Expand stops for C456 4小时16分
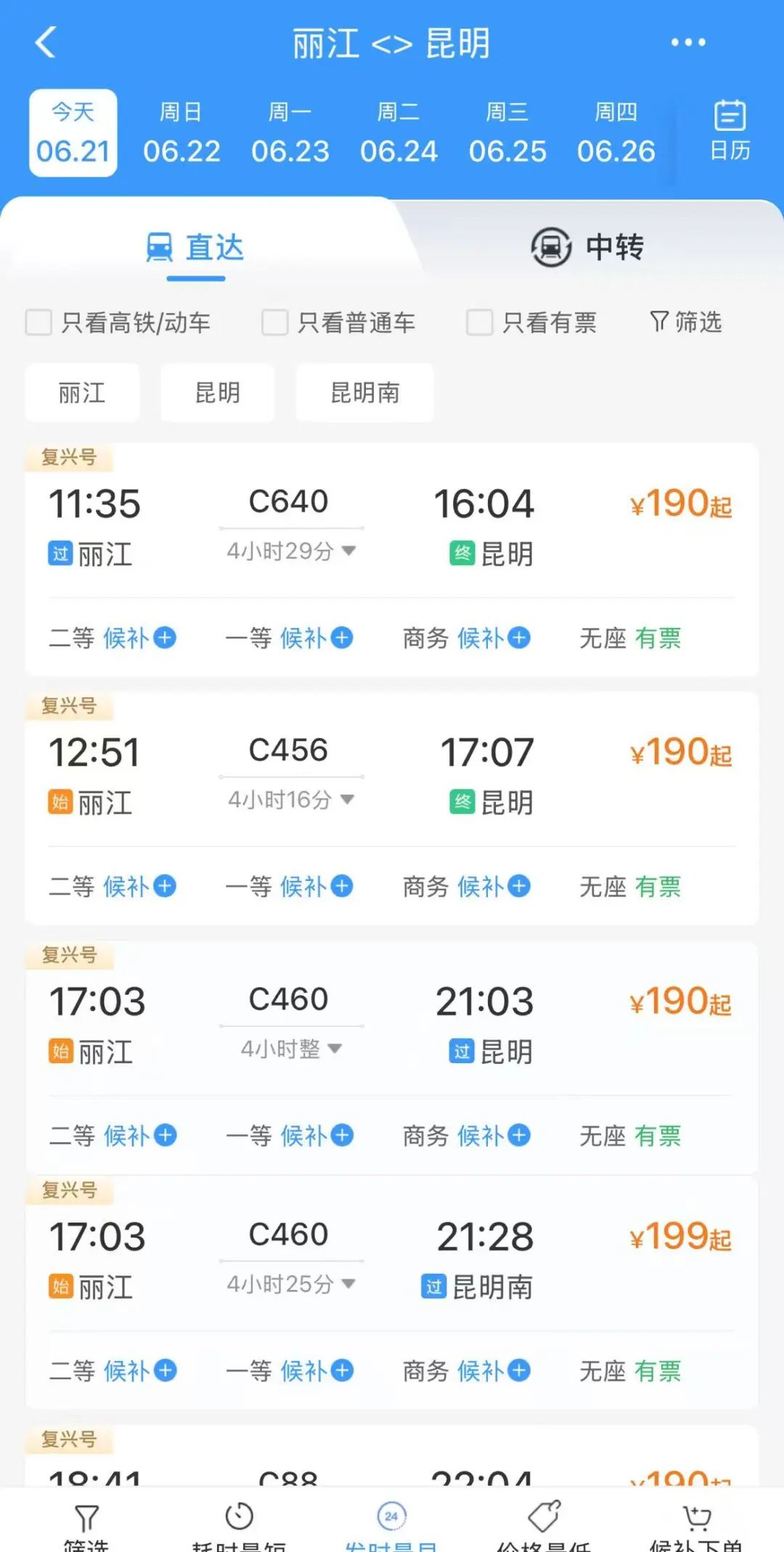 pyautogui.click(x=291, y=800)
